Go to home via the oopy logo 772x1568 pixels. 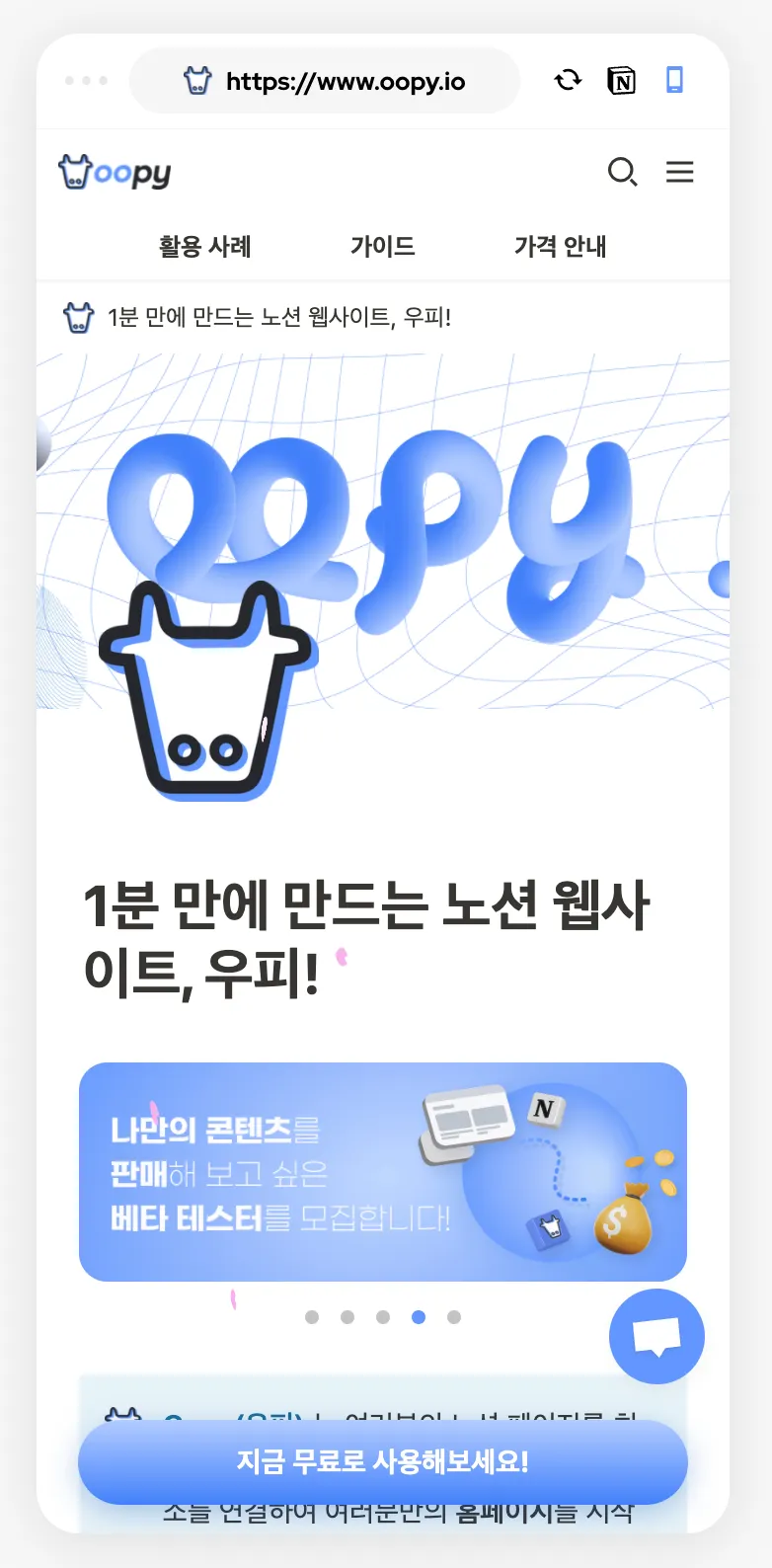116,172
